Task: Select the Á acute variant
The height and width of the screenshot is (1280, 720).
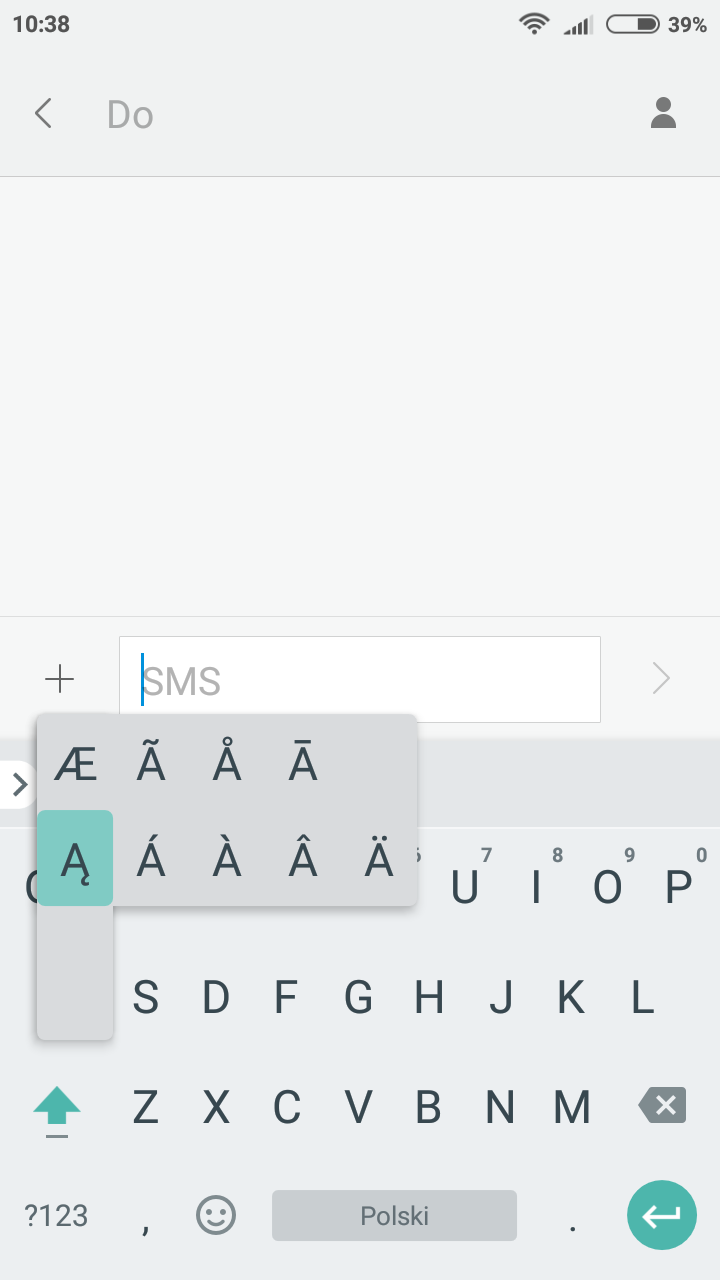Action: point(151,859)
